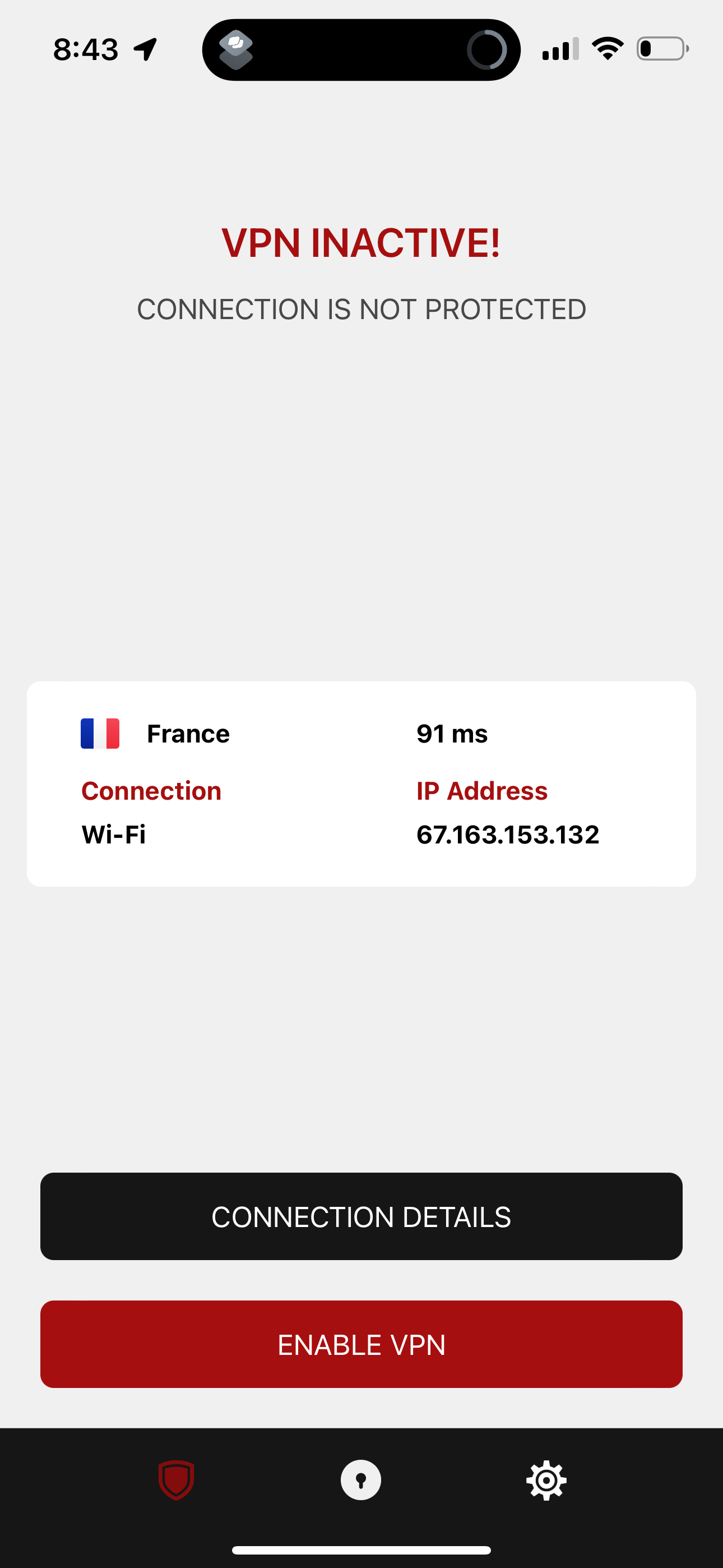
Task: Open the settings gear tab
Action: pos(546,1480)
